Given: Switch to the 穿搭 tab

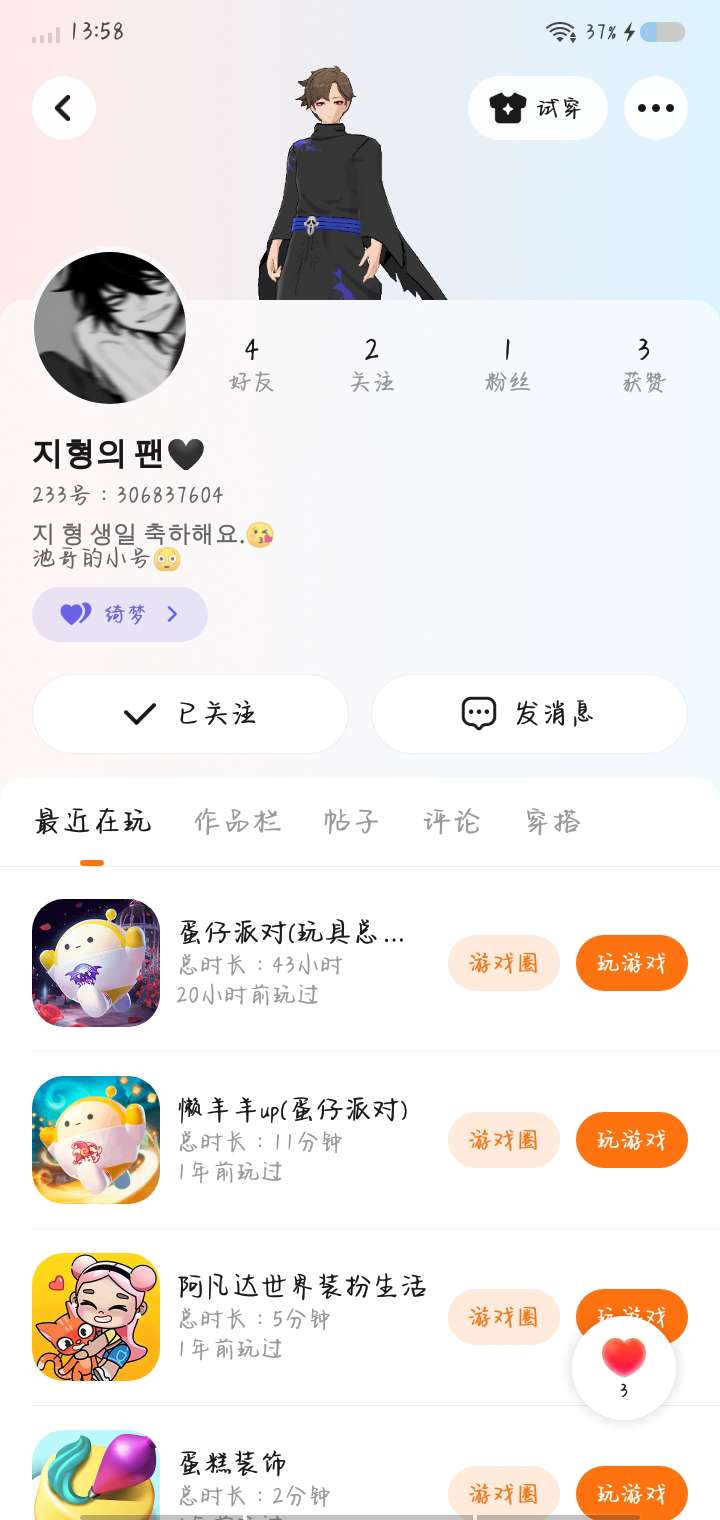Looking at the screenshot, I should (x=553, y=822).
